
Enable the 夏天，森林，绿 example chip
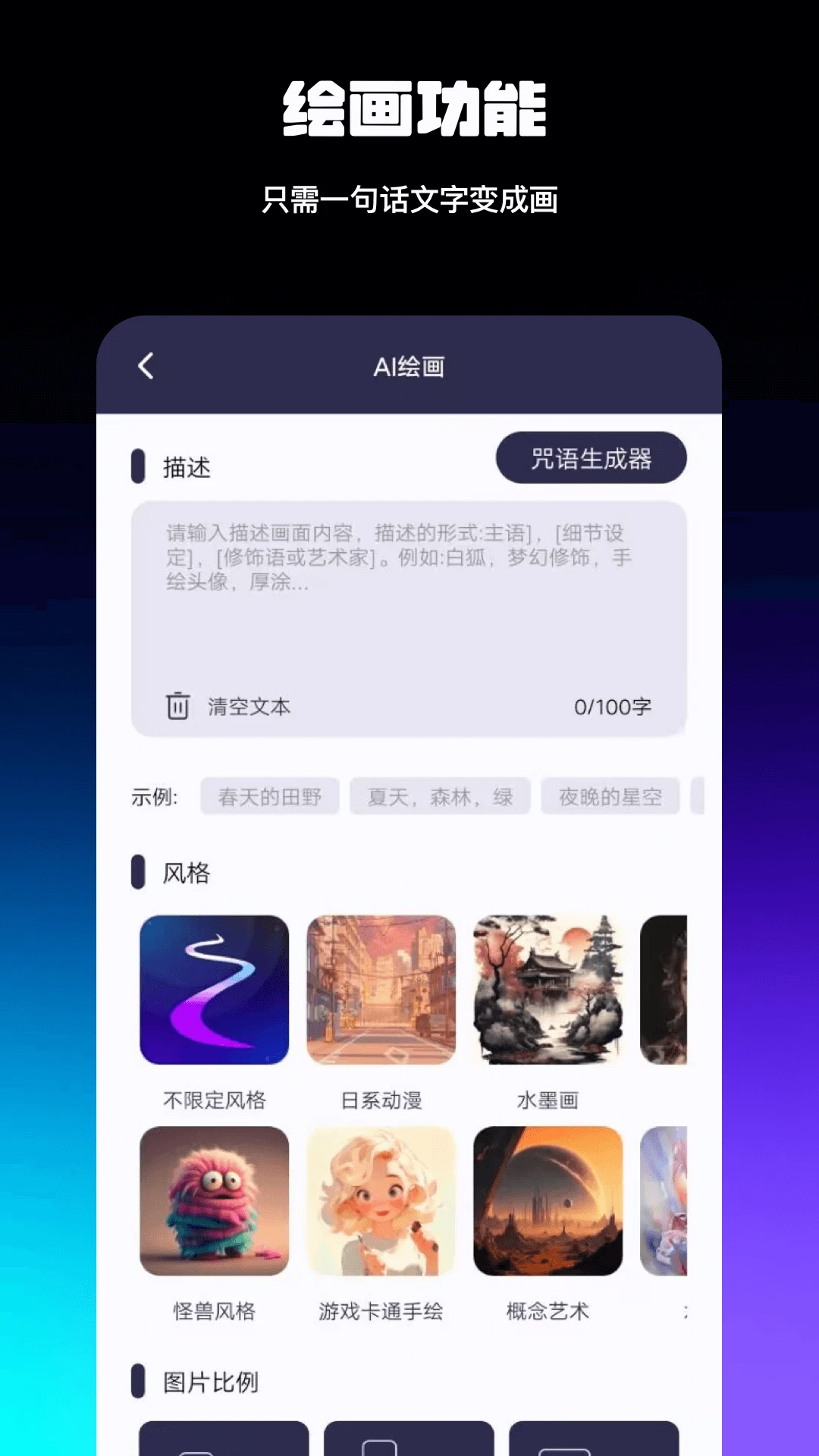point(438,796)
